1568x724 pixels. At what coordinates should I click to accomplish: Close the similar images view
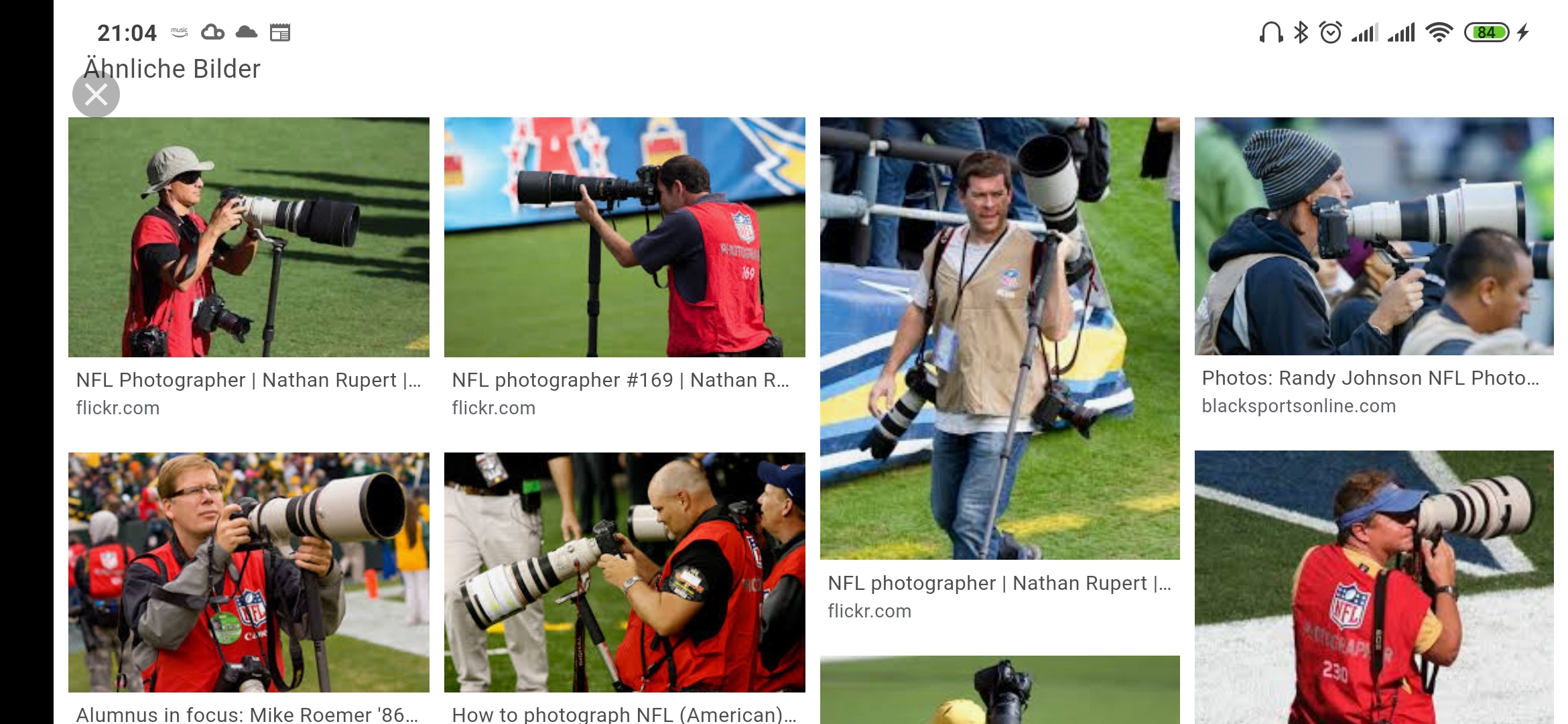(96, 95)
